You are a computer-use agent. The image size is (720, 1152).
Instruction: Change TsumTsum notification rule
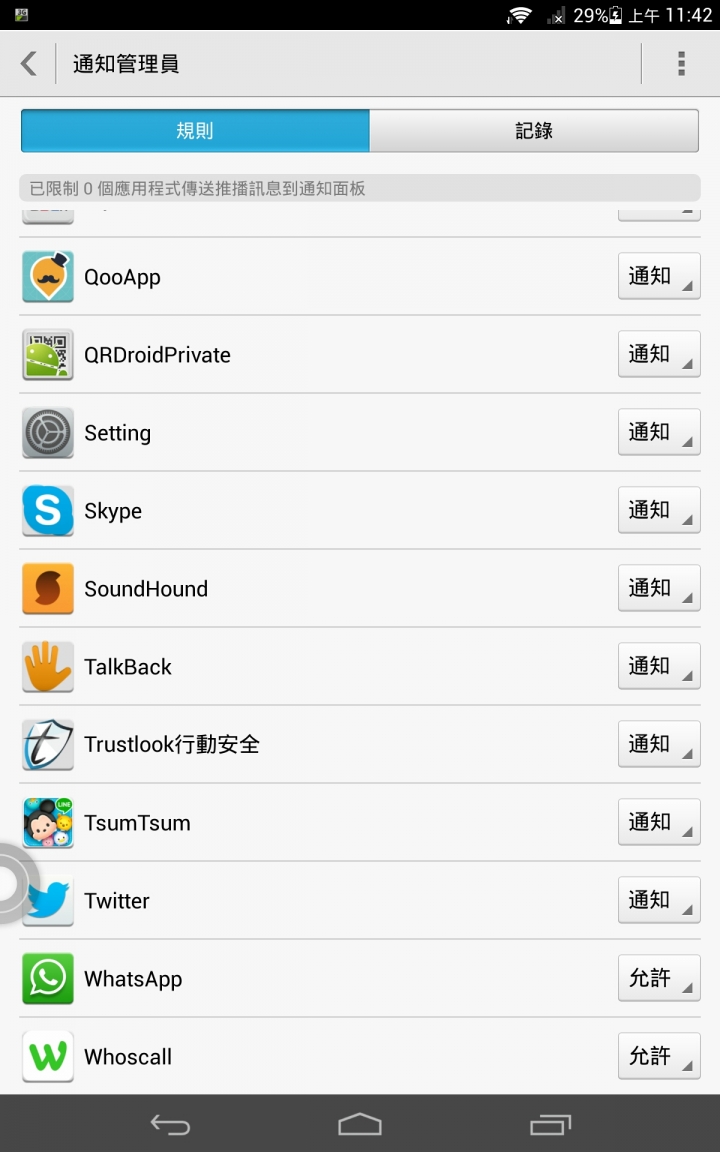click(x=658, y=823)
